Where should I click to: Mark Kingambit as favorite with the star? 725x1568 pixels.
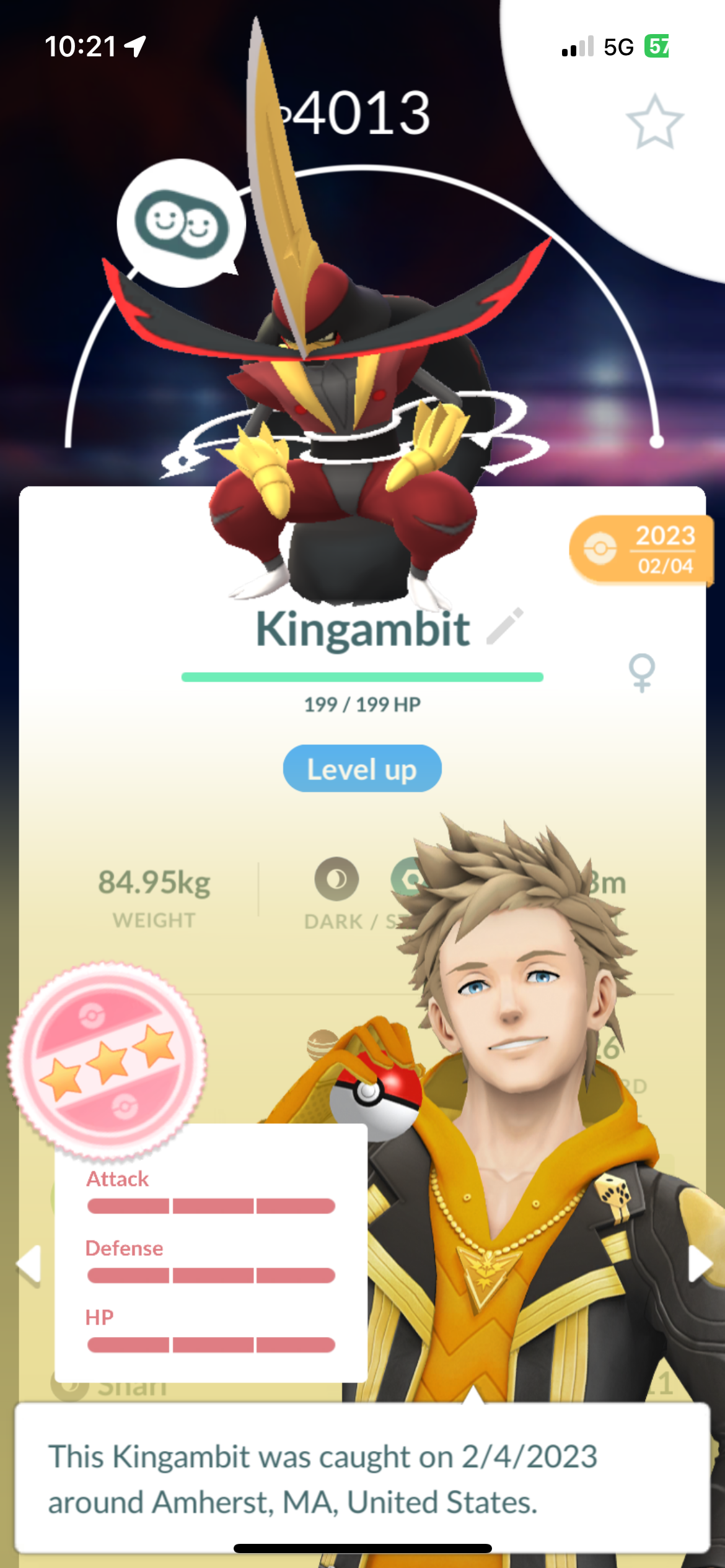tap(654, 123)
